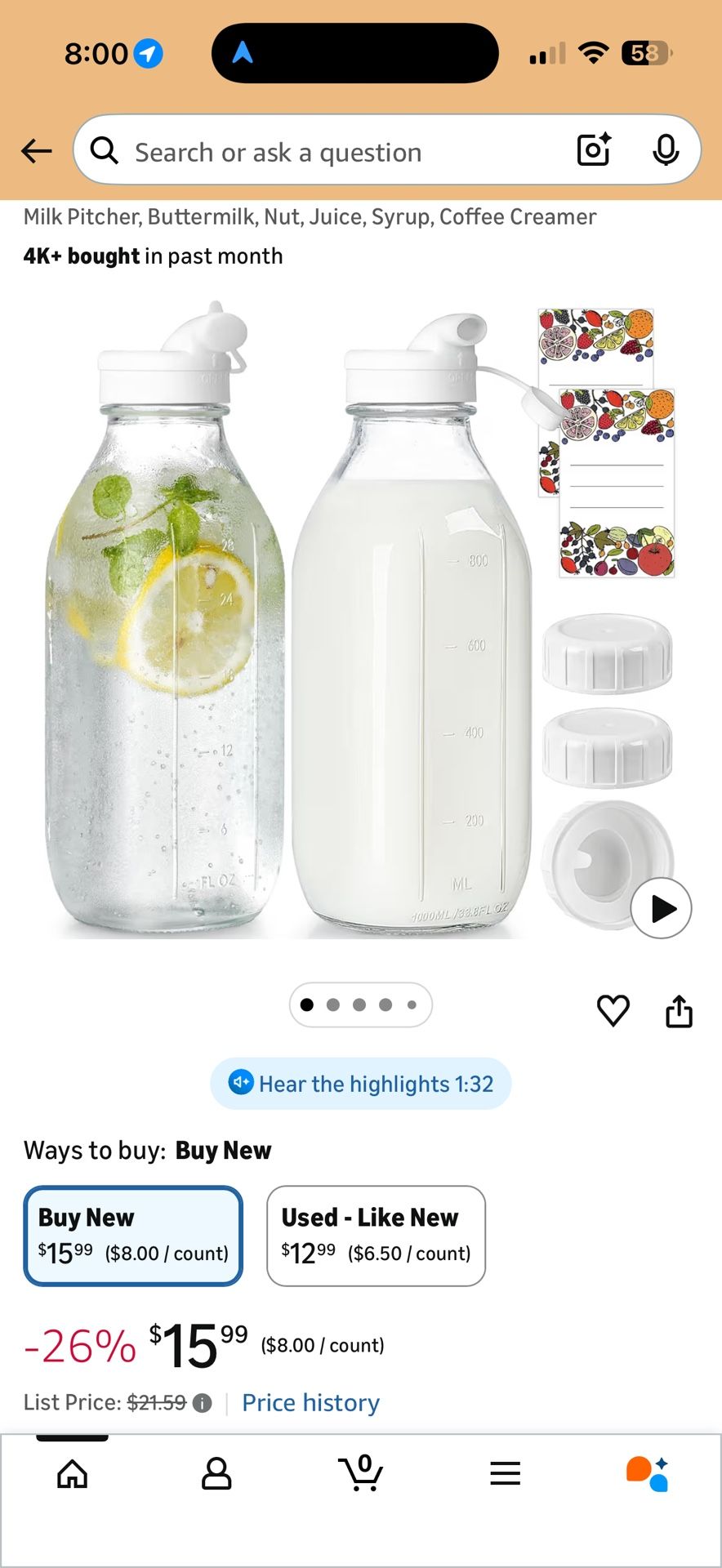Start voice search with the microphone
Viewport: 722px width, 1568px height.
pos(666,149)
